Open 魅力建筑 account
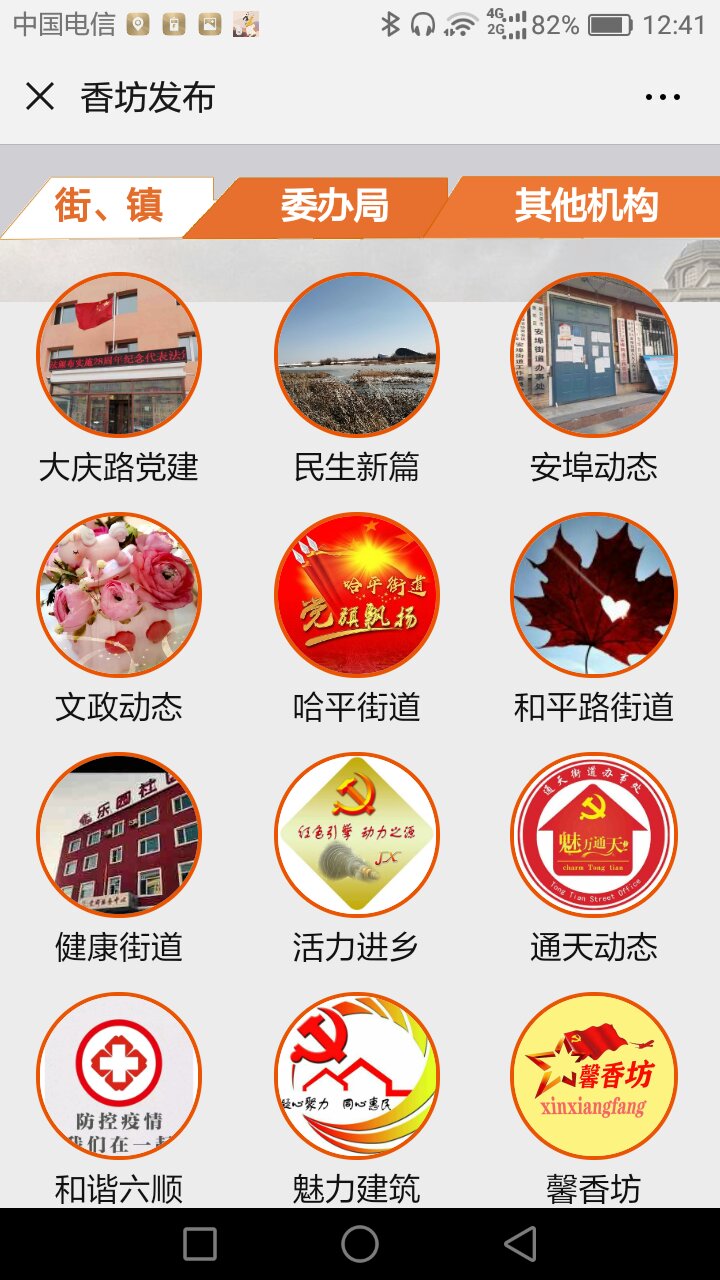 coord(357,1075)
